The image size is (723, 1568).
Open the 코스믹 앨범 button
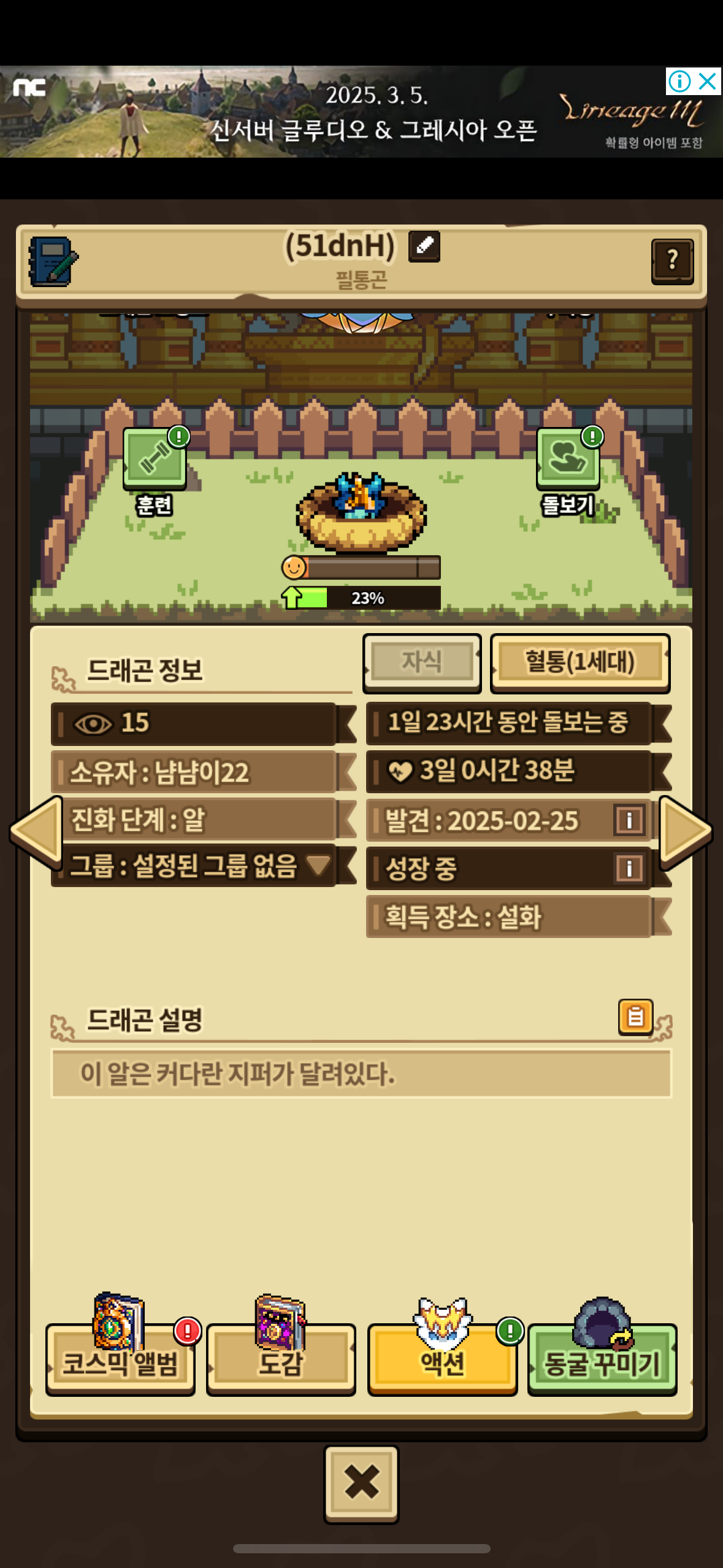tap(120, 1358)
